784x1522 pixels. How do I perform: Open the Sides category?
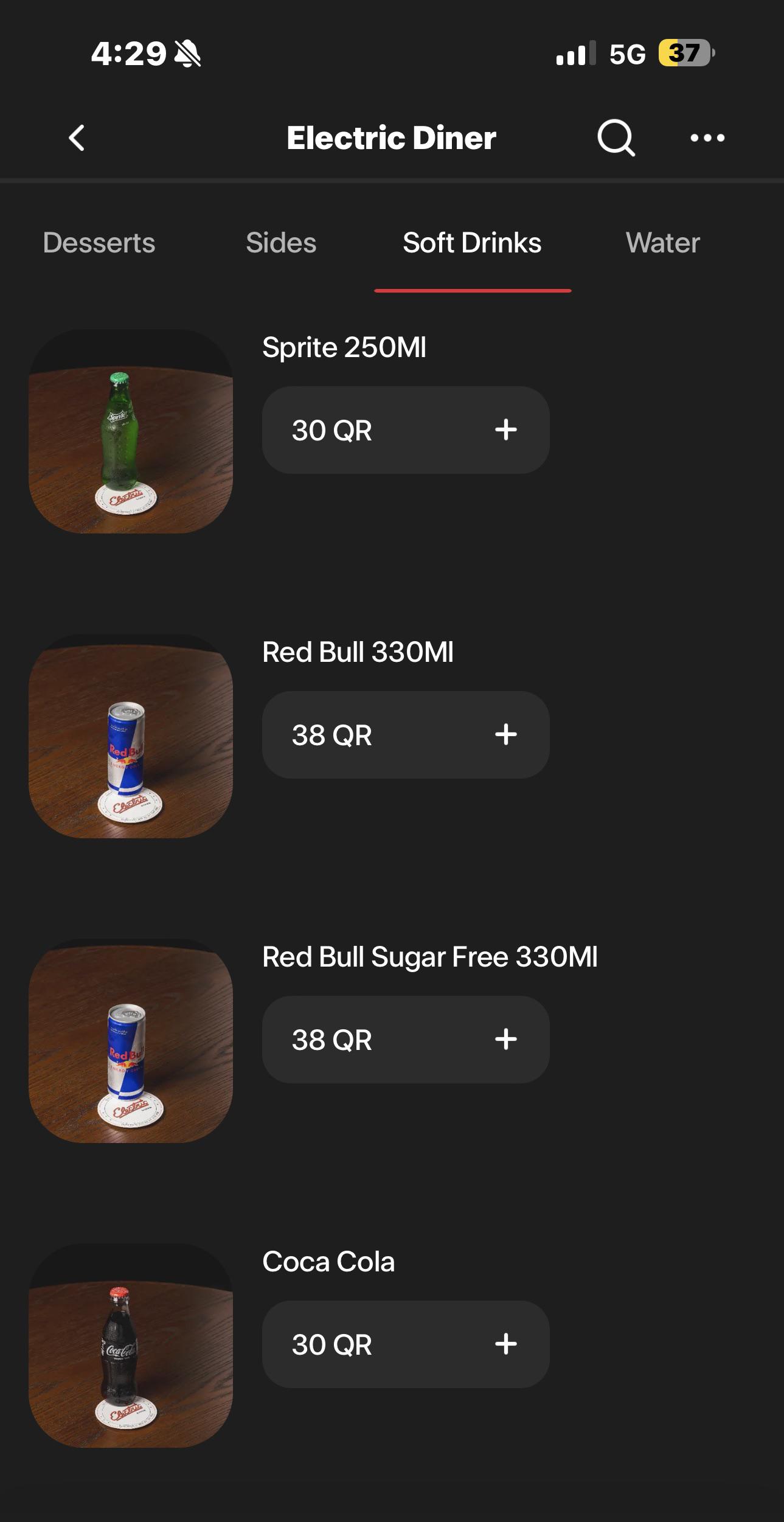(x=281, y=242)
